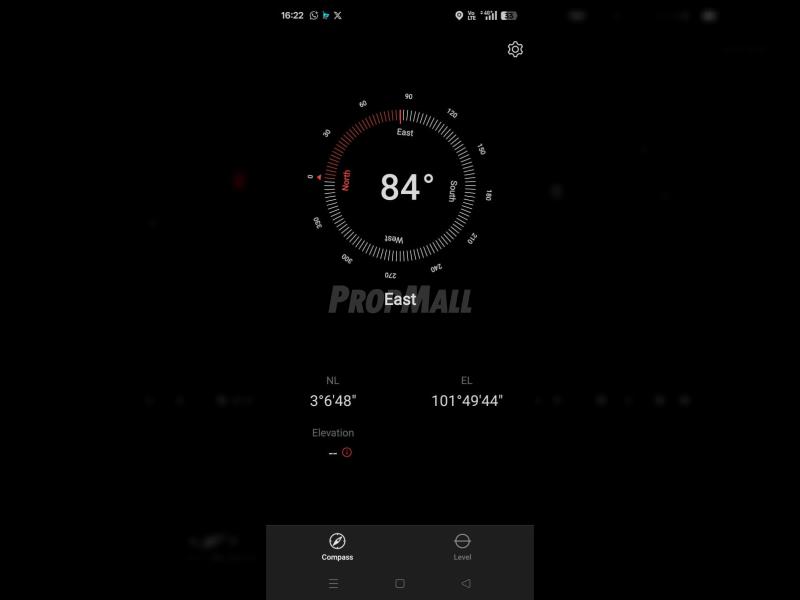Open the compass settings gear

pos(515,49)
